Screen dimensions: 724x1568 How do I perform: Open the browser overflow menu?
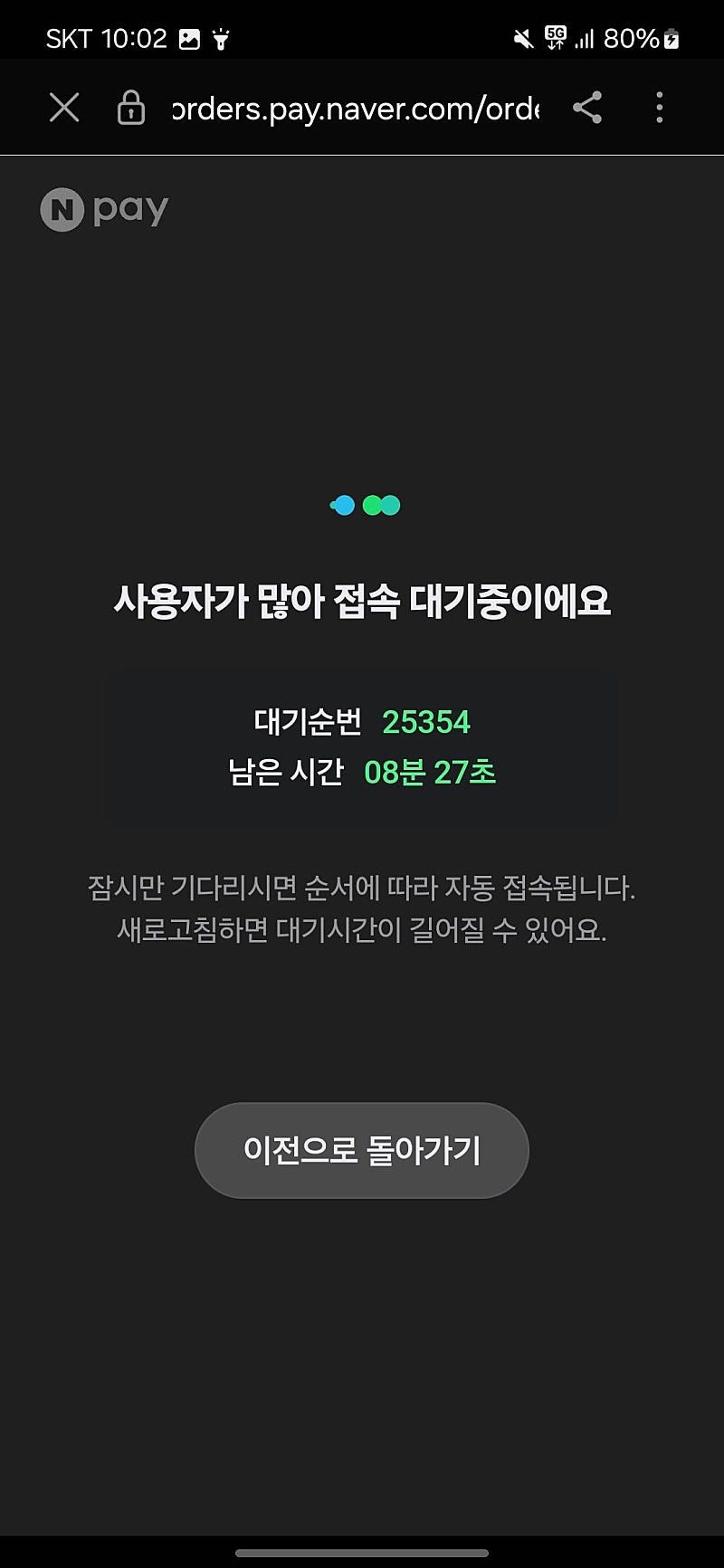pyautogui.click(x=659, y=108)
